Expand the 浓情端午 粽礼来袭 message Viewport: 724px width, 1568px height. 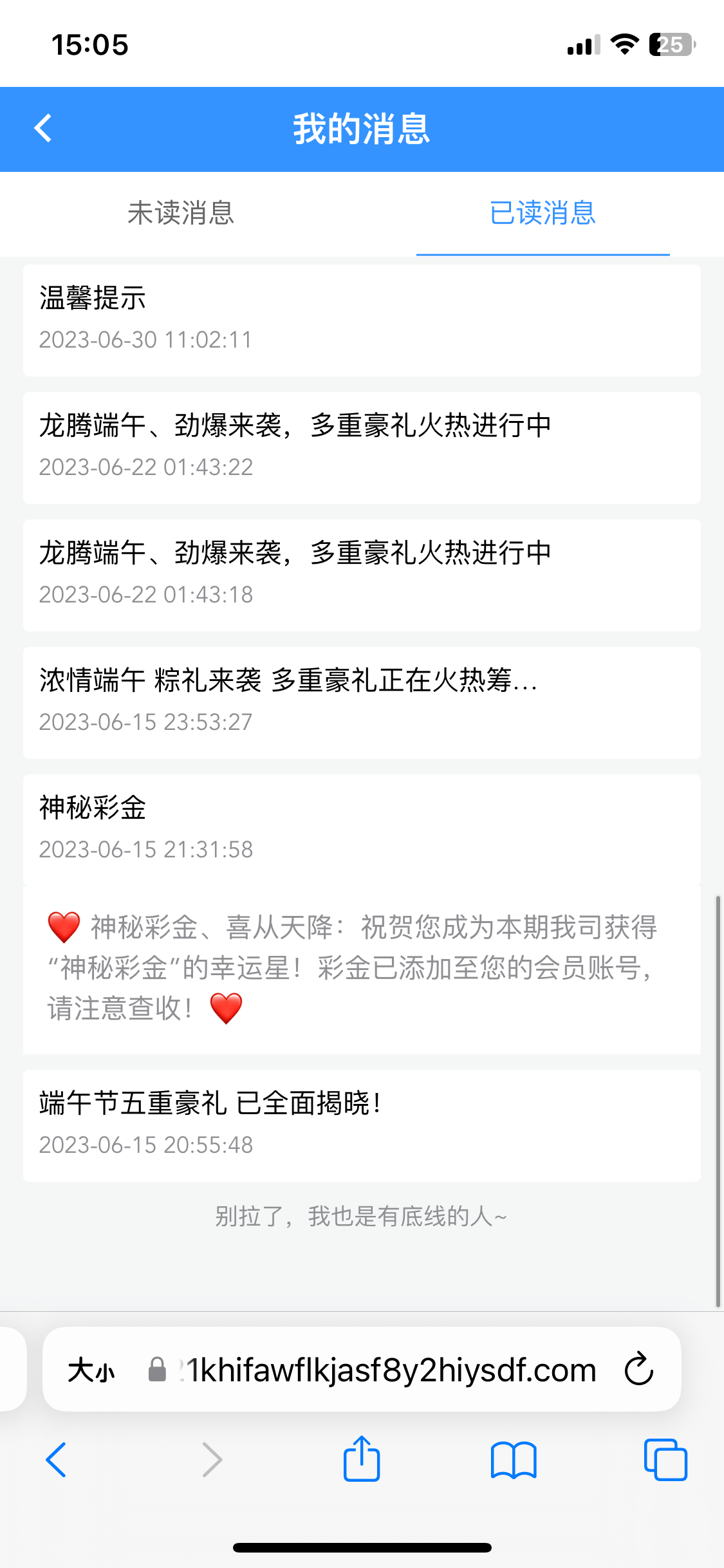[x=362, y=702]
